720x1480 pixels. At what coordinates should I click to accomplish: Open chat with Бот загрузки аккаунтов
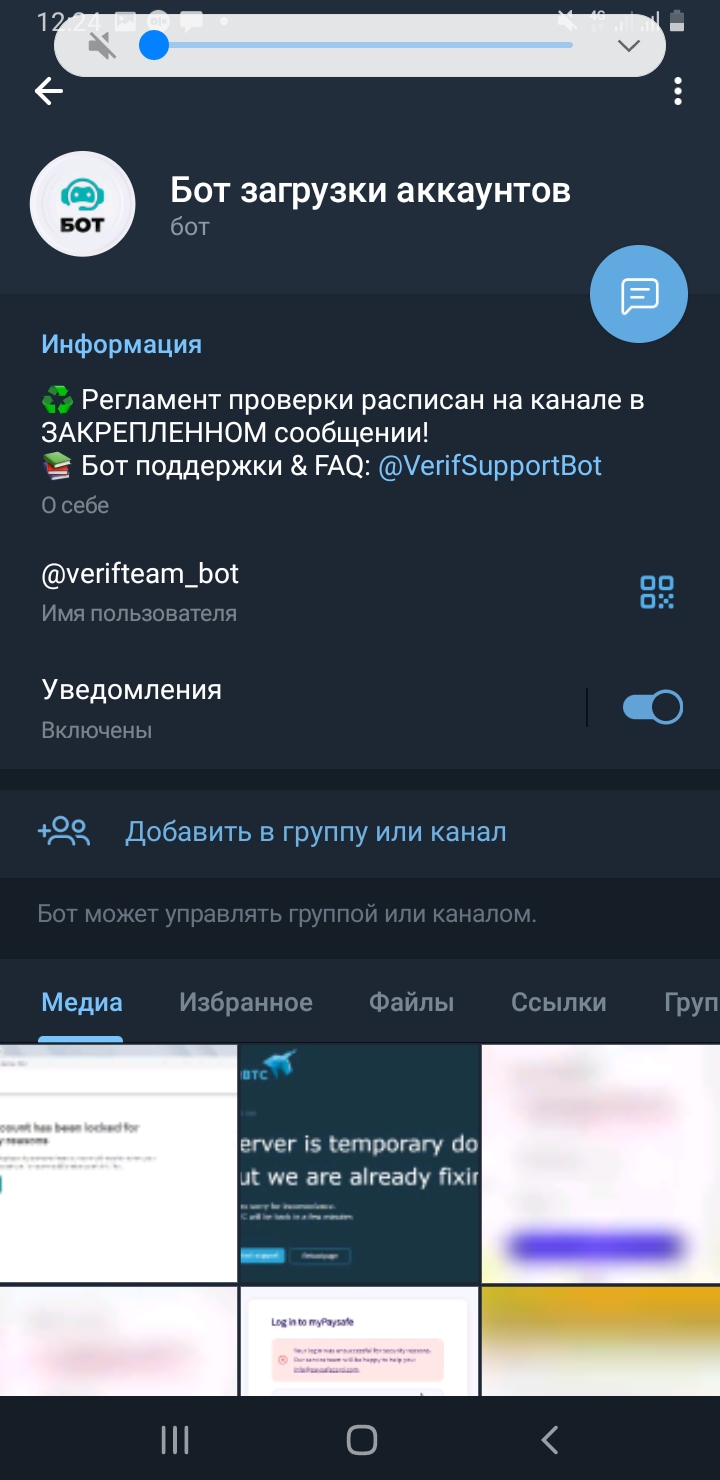coord(639,295)
